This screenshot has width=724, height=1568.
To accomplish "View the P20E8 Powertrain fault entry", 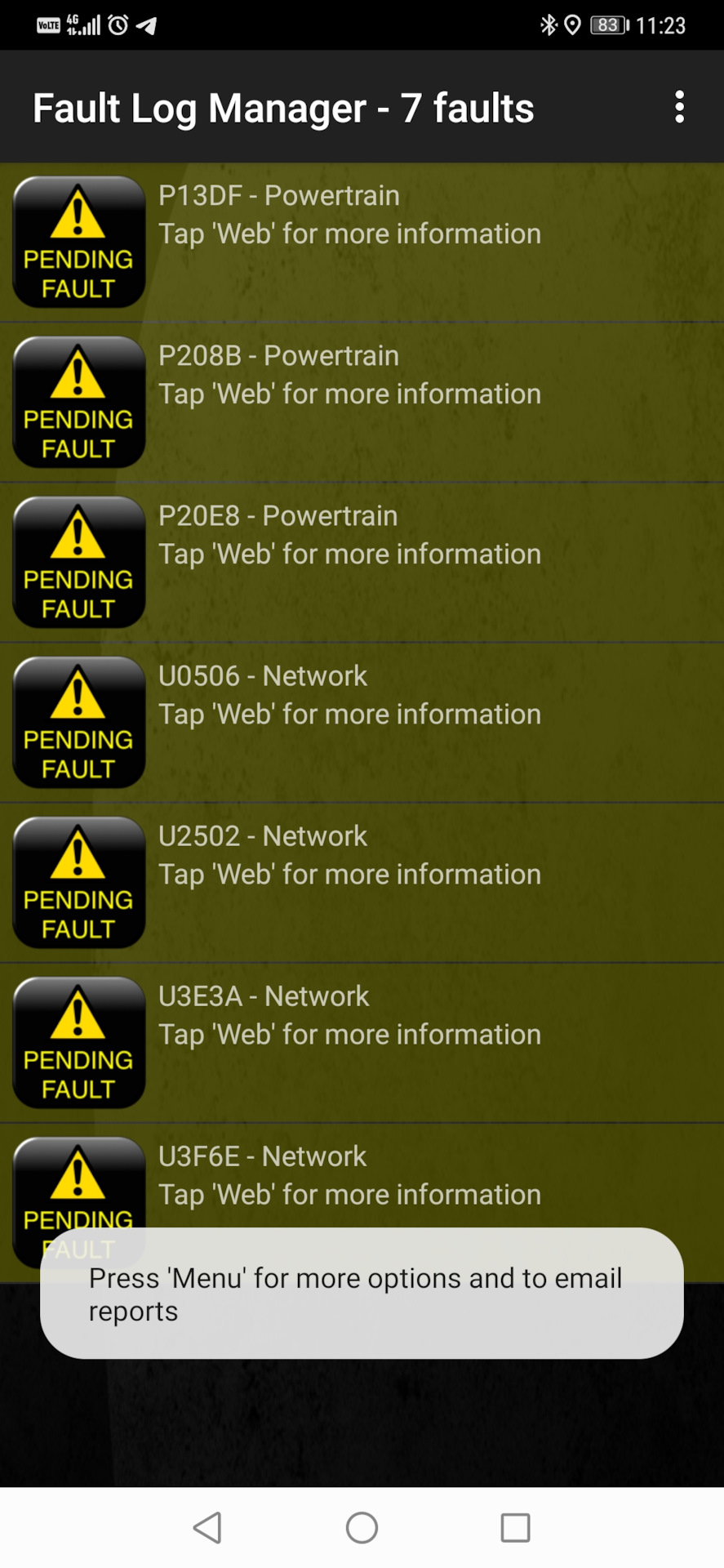I will pyautogui.click(x=361, y=562).
